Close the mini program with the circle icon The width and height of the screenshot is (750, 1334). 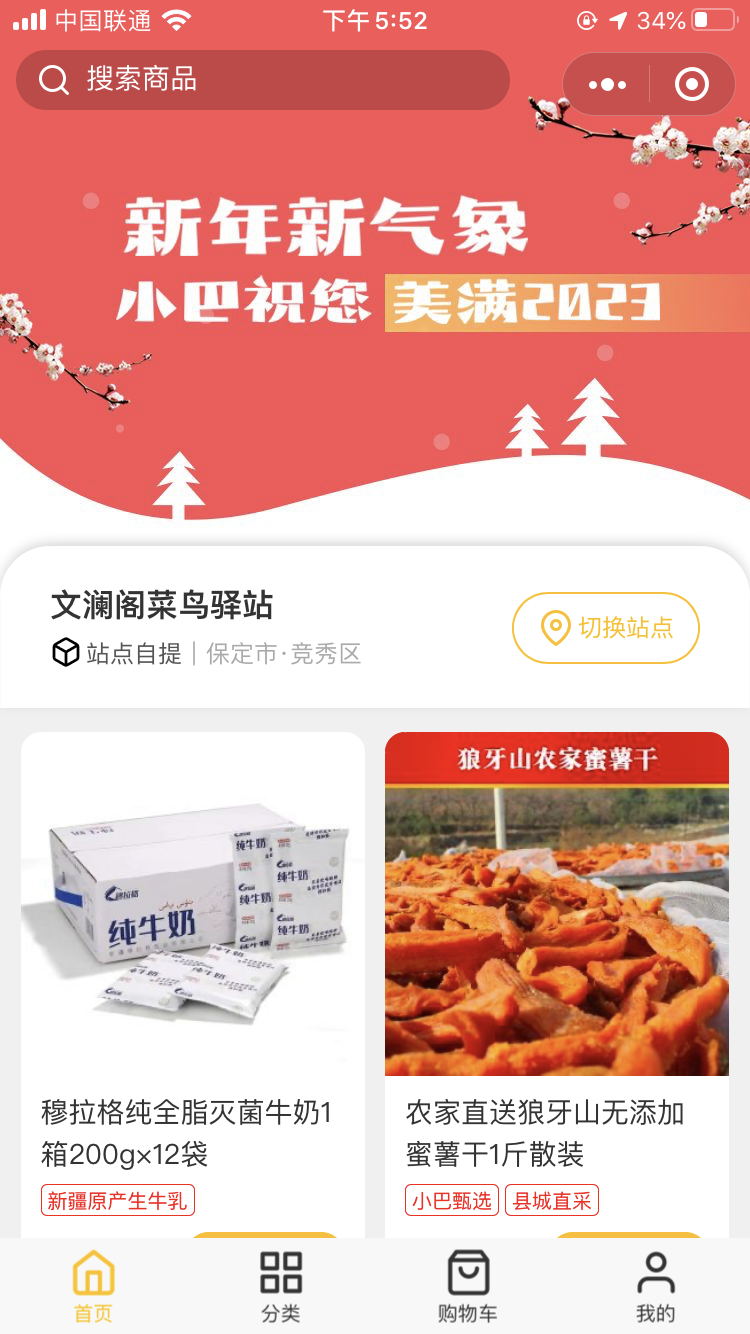point(692,84)
